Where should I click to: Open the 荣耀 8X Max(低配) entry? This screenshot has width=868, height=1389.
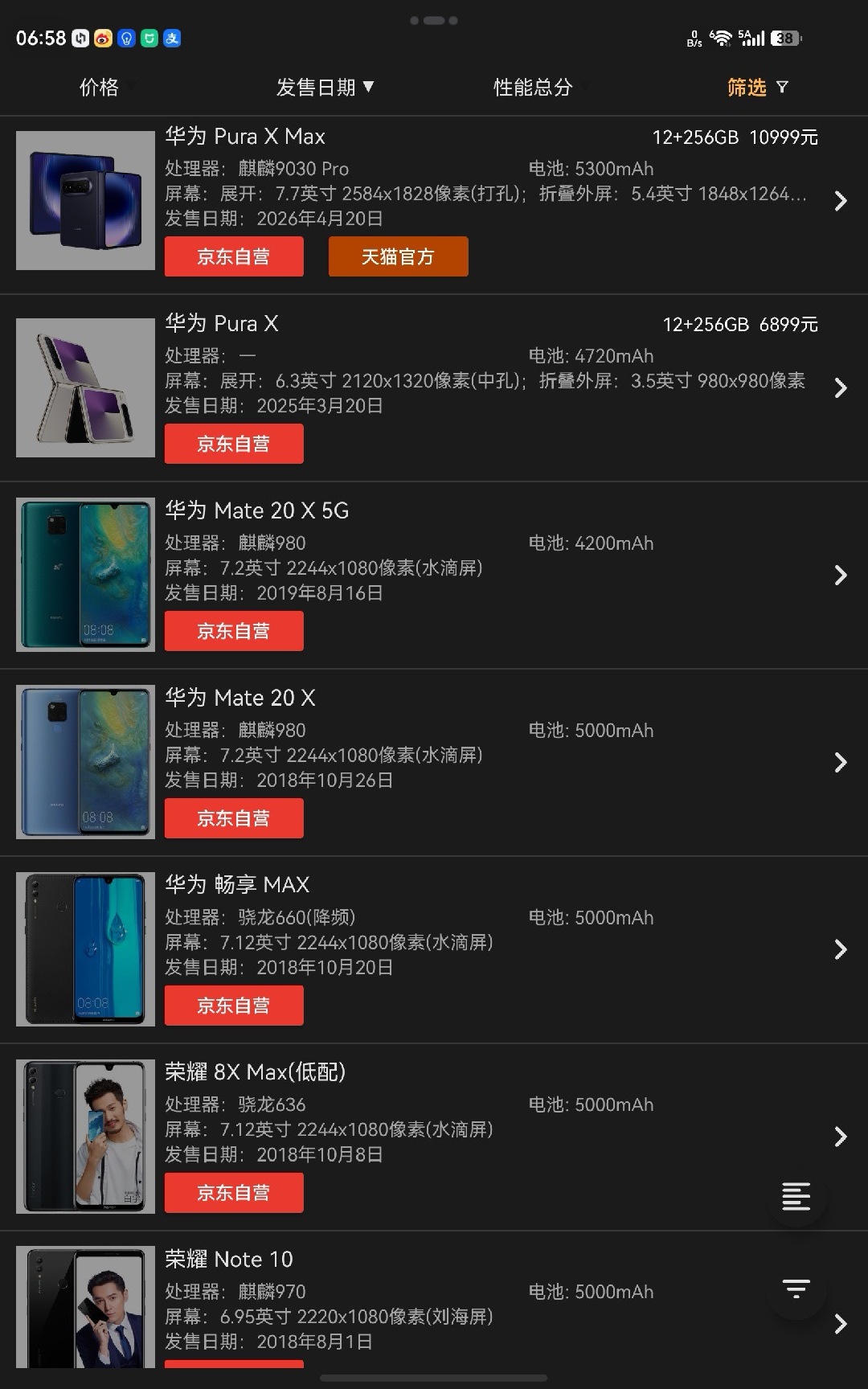point(434,1137)
